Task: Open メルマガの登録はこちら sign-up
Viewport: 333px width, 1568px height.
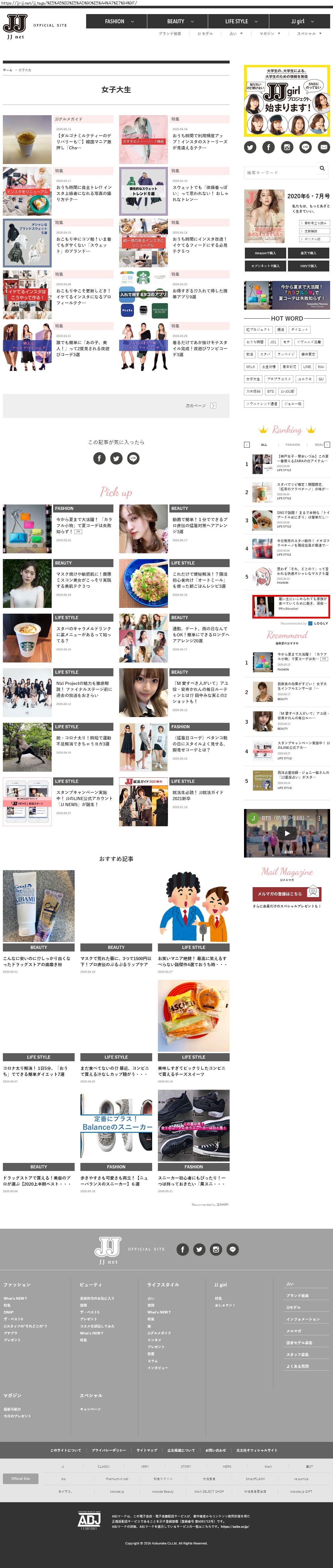Action: tap(287, 893)
